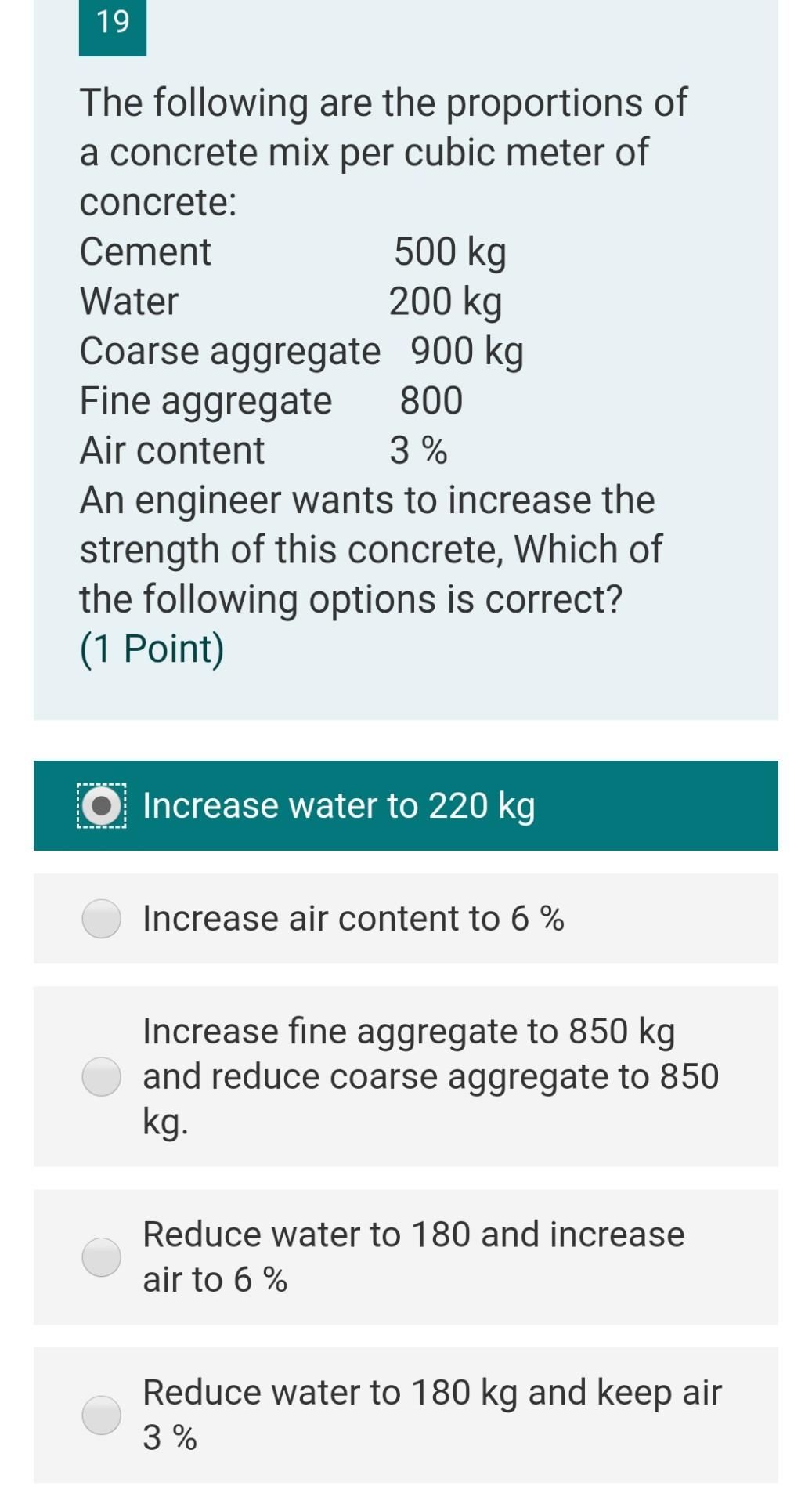Choose 'Reduce water to 180 kg and keep air 3 %'
Screen dimensions: 812x1504
[102, 1415]
